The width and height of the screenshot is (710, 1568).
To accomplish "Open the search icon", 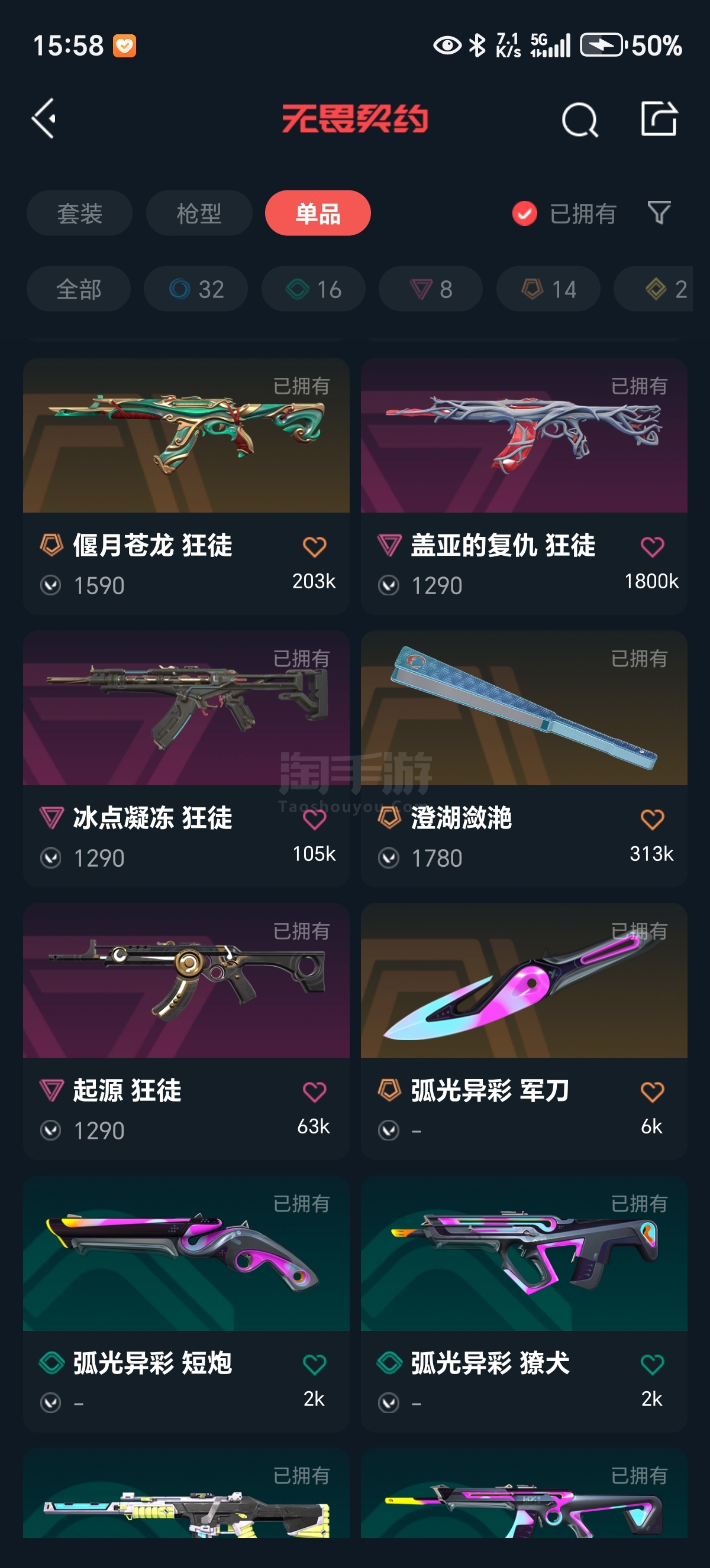I will 579,119.
